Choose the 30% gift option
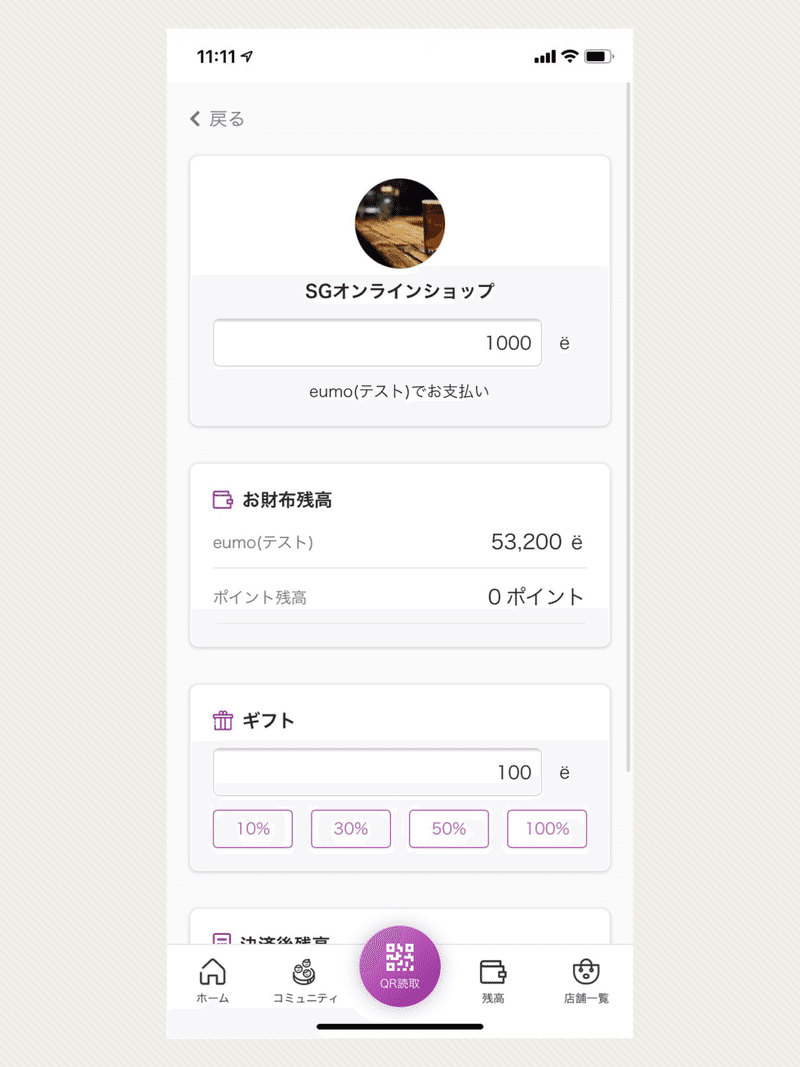 tap(351, 829)
